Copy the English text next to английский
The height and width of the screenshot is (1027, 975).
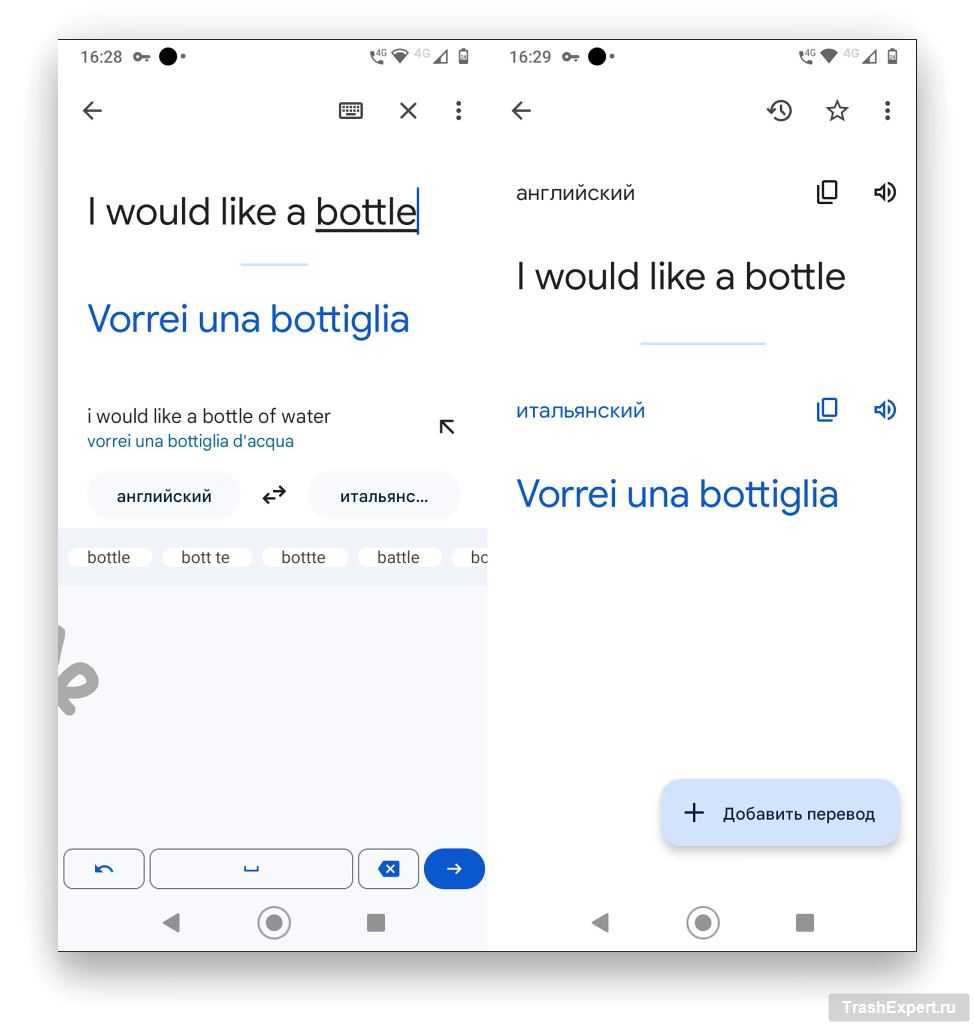[x=827, y=192]
